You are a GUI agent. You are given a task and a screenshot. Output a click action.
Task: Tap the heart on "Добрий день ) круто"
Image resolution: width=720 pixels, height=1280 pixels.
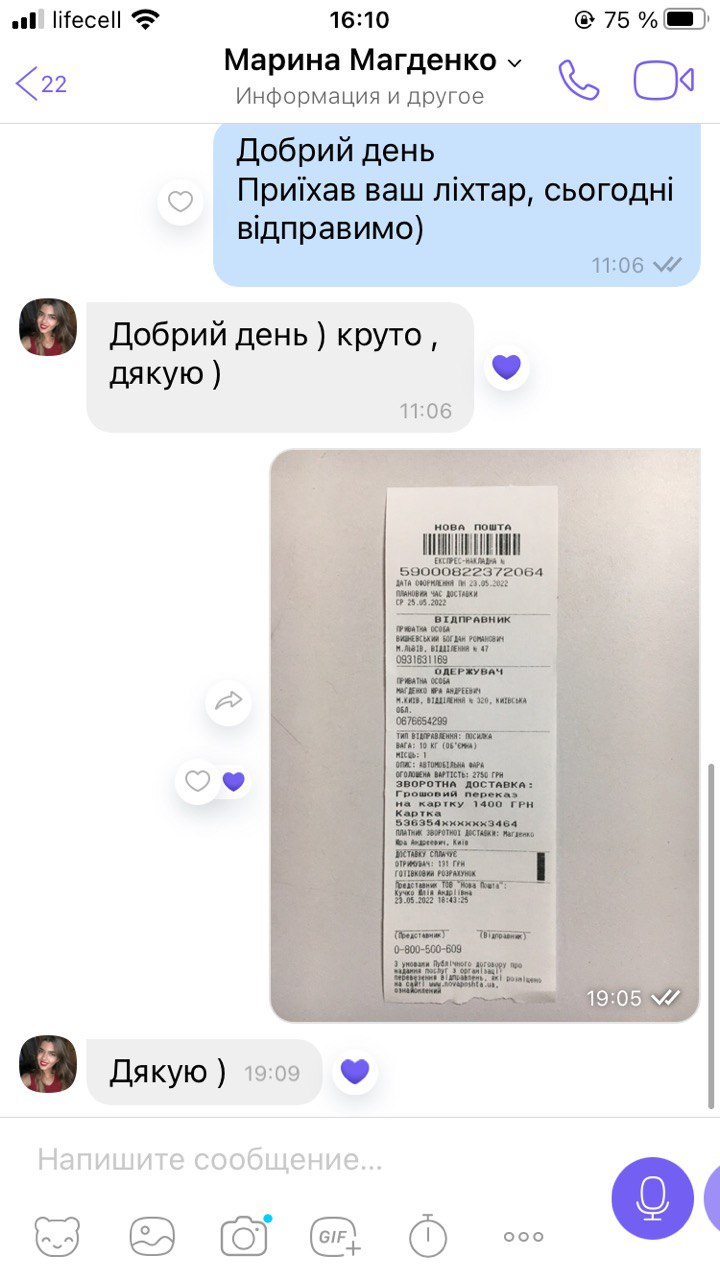[x=507, y=367]
